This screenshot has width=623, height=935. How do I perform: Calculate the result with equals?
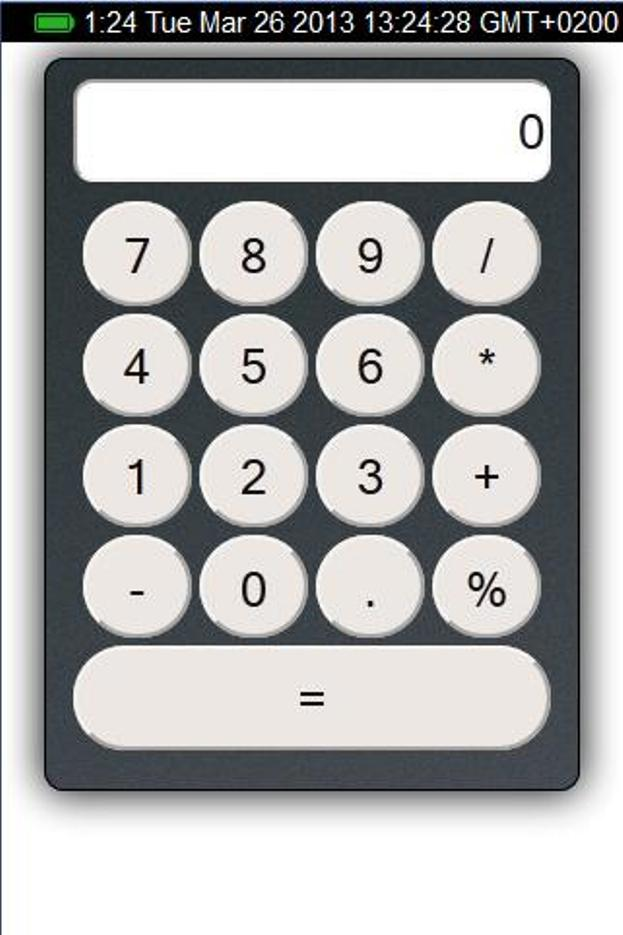tap(312, 698)
